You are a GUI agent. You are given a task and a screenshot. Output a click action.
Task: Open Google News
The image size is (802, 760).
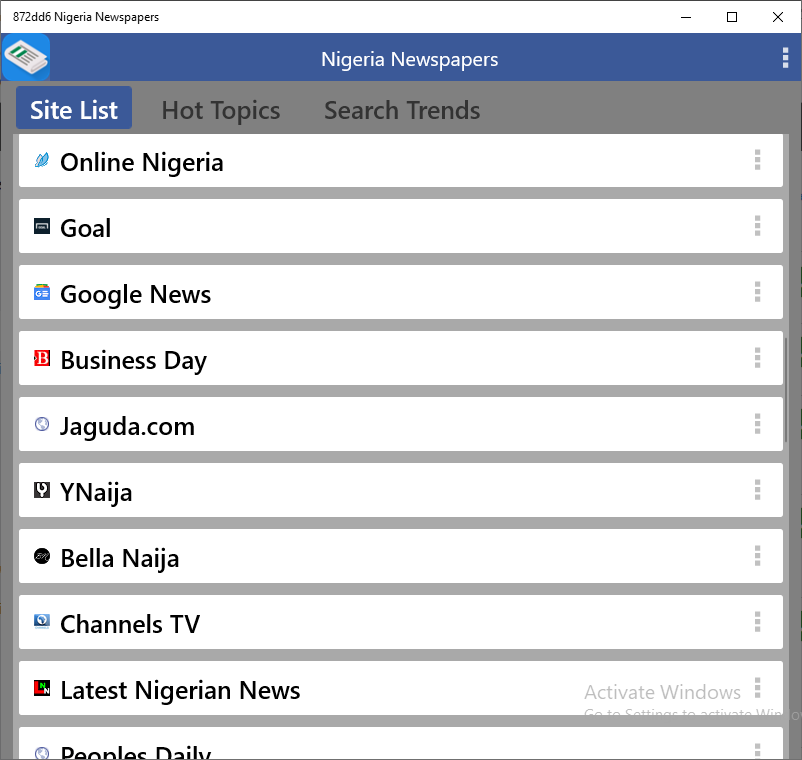click(x=136, y=294)
